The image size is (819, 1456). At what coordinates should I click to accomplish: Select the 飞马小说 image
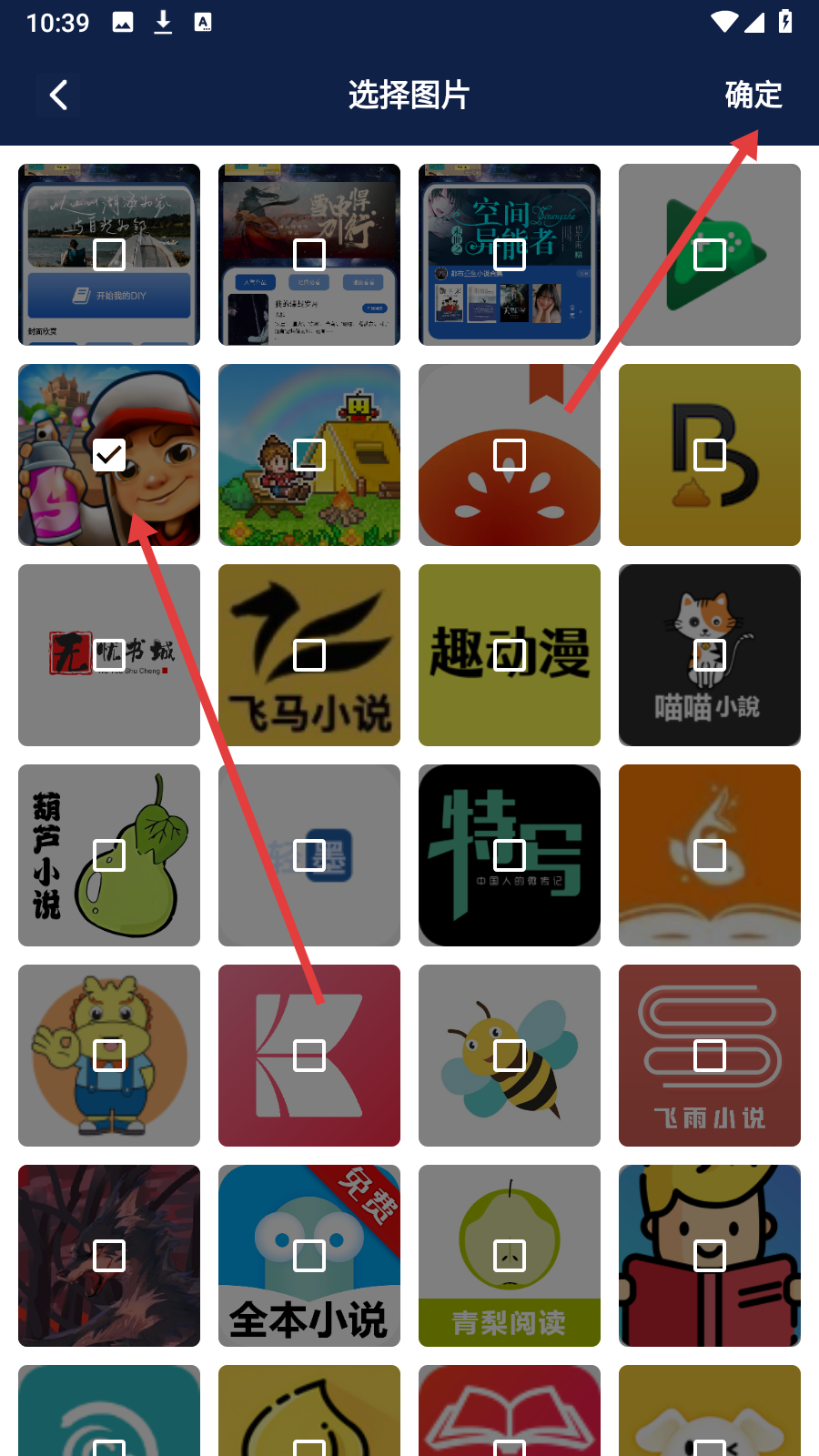pos(309,654)
